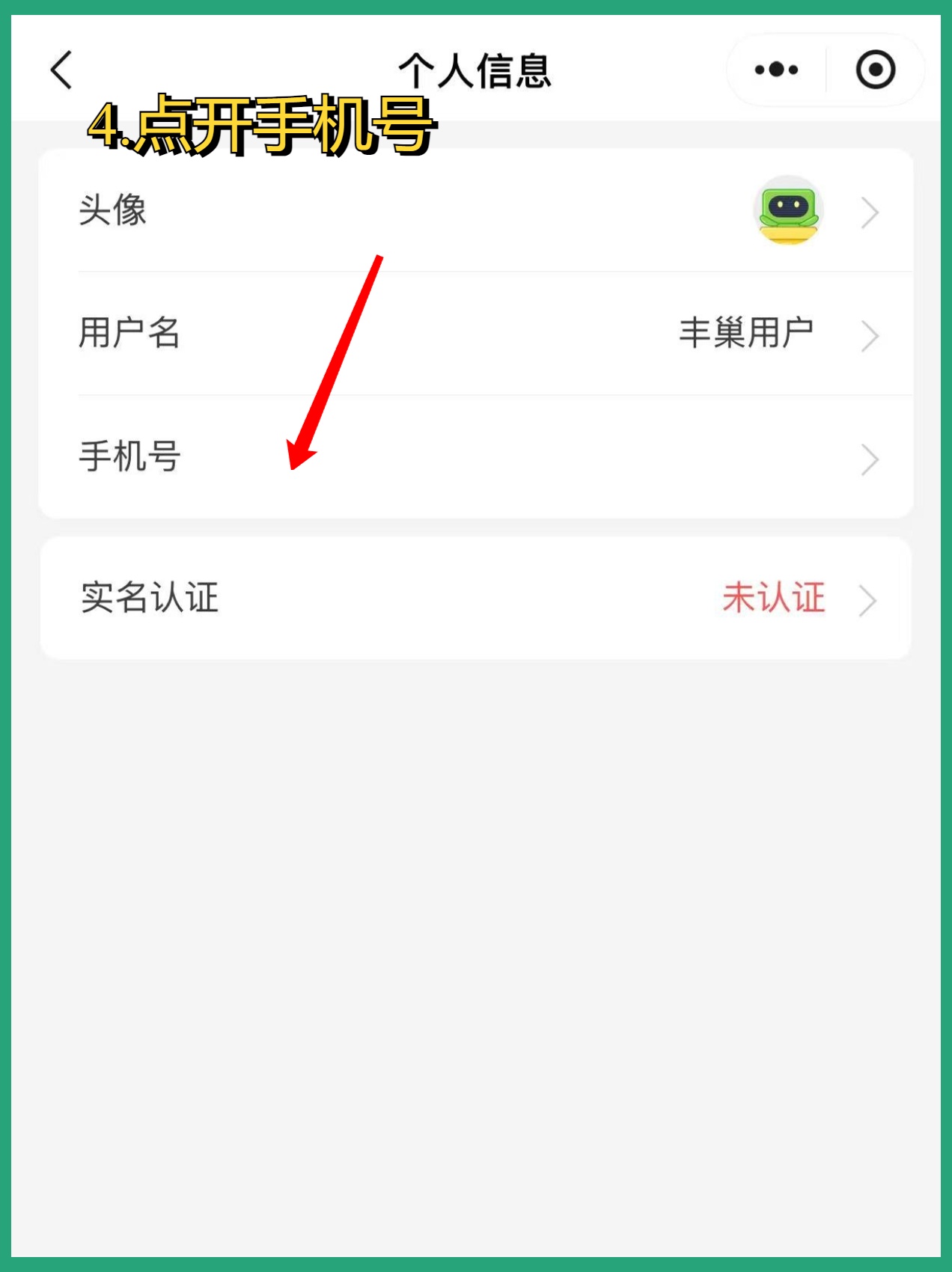The height and width of the screenshot is (1272, 952).
Task: Open the 头像 avatar row
Action: (476, 211)
